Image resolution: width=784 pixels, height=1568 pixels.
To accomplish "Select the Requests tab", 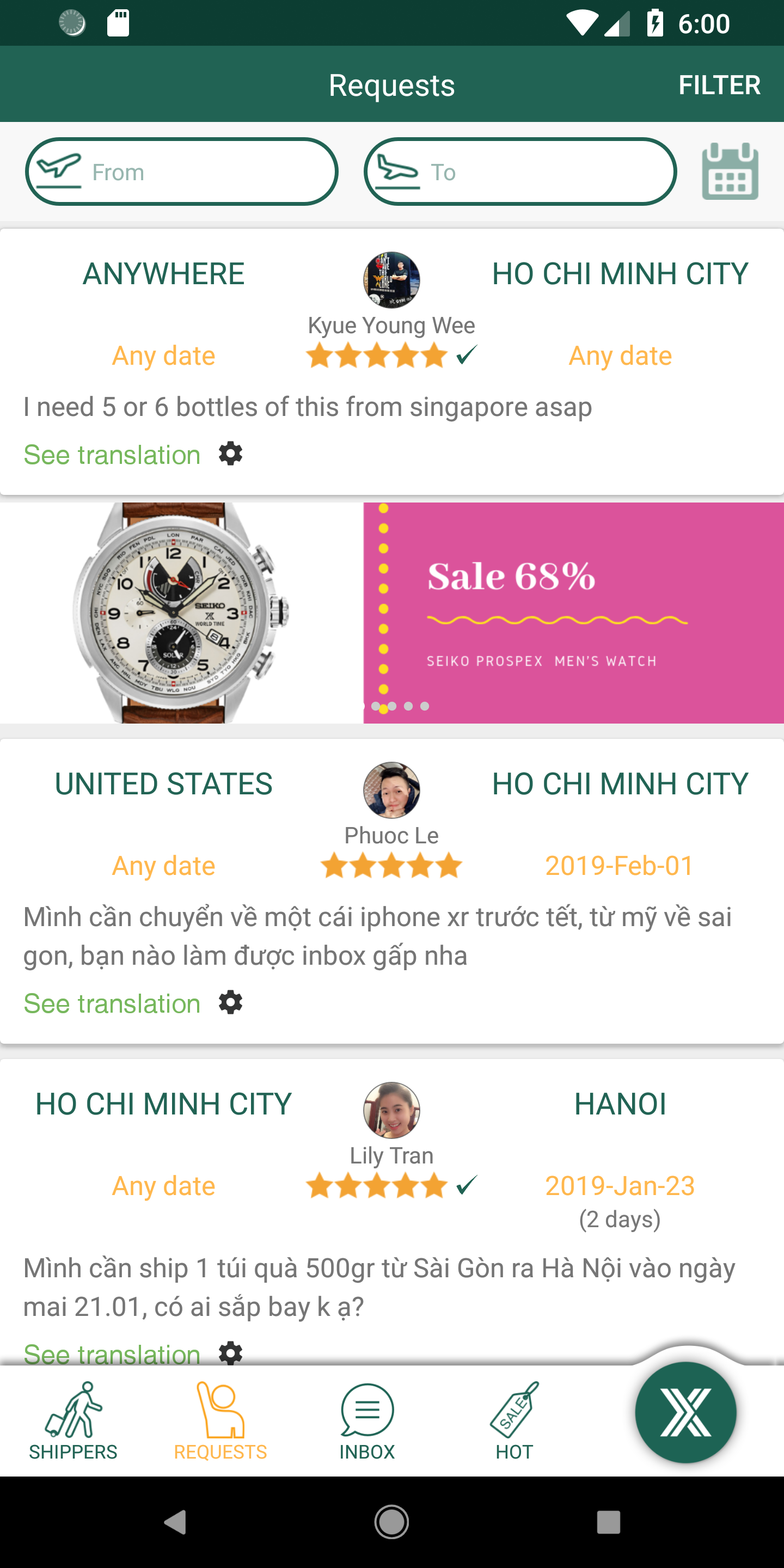I will coord(220,1420).
